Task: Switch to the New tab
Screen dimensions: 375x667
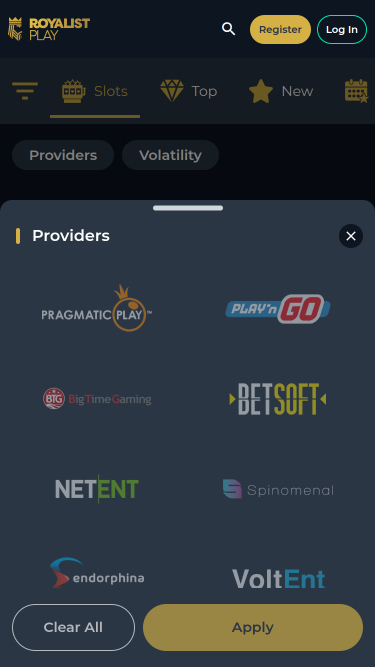Action: point(281,91)
